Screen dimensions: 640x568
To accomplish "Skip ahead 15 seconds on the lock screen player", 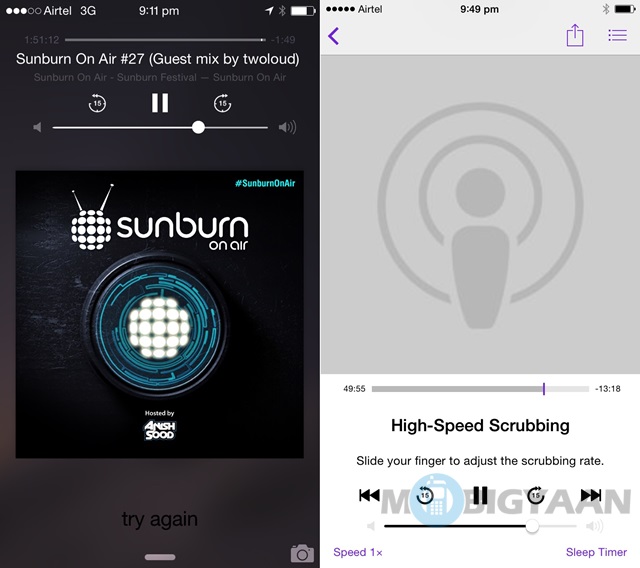I will point(222,103).
